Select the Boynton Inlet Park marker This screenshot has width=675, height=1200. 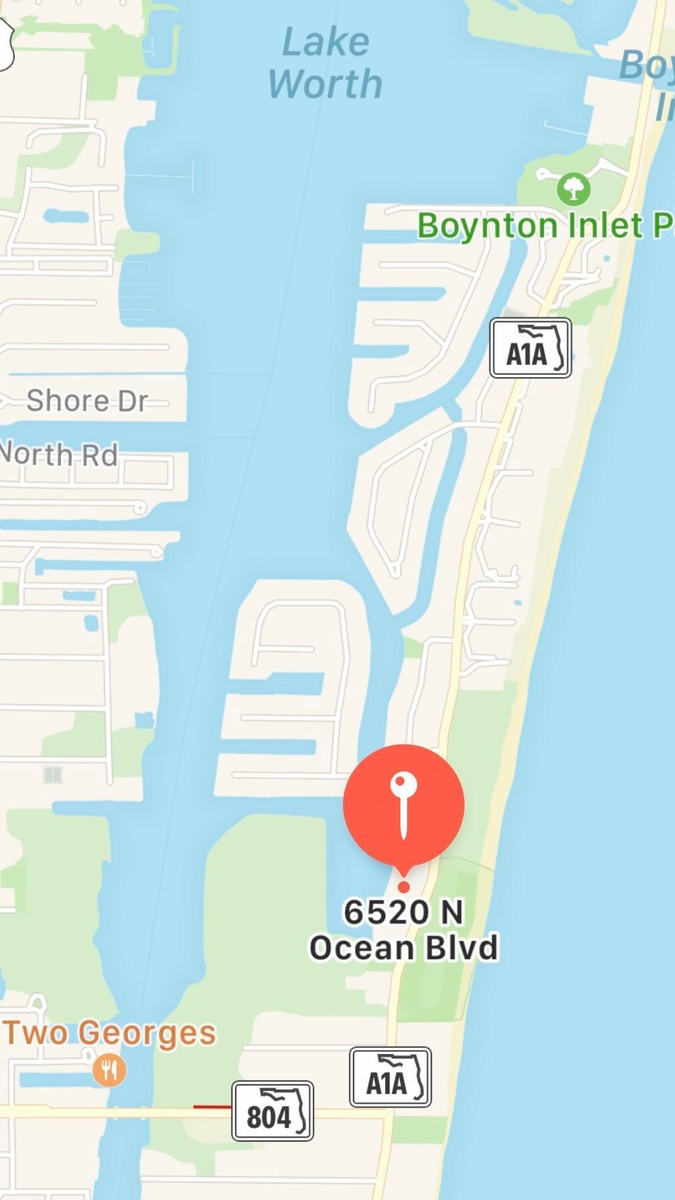[572, 187]
